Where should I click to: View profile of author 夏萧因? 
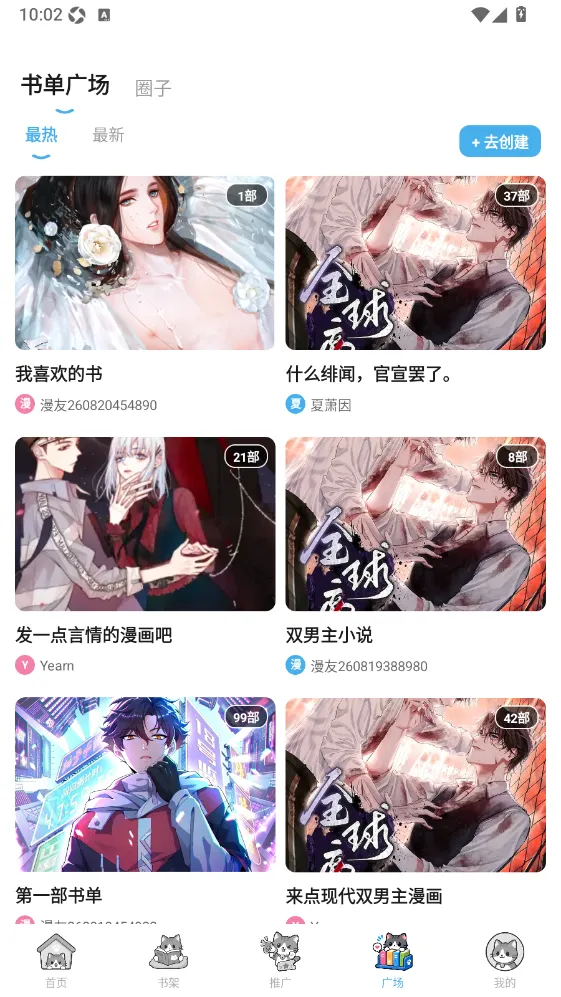coord(319,404)
